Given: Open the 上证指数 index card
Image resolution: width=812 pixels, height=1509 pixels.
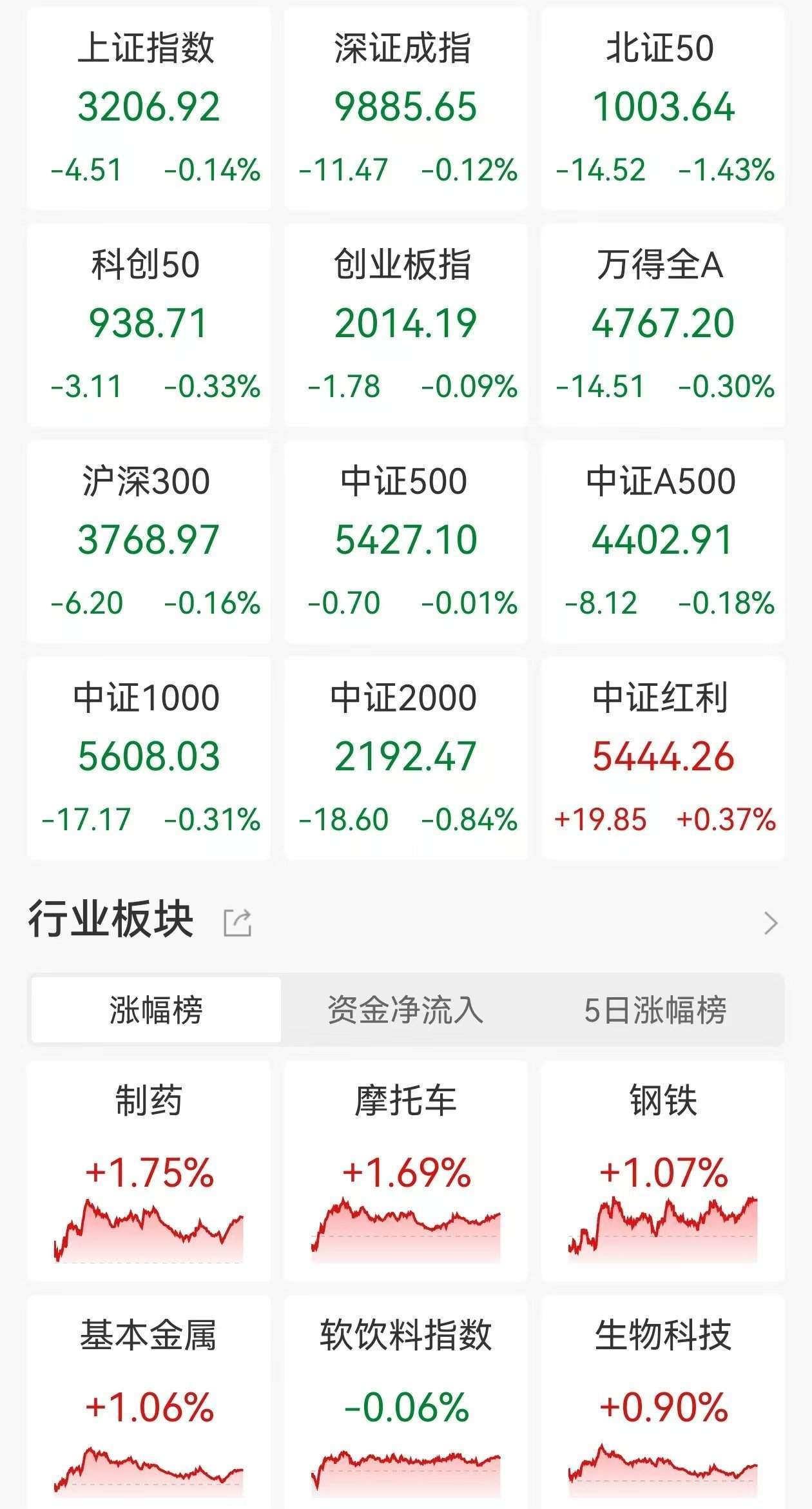Looking at the screenshot, I should pyautogui.click(x=150, y=106).
